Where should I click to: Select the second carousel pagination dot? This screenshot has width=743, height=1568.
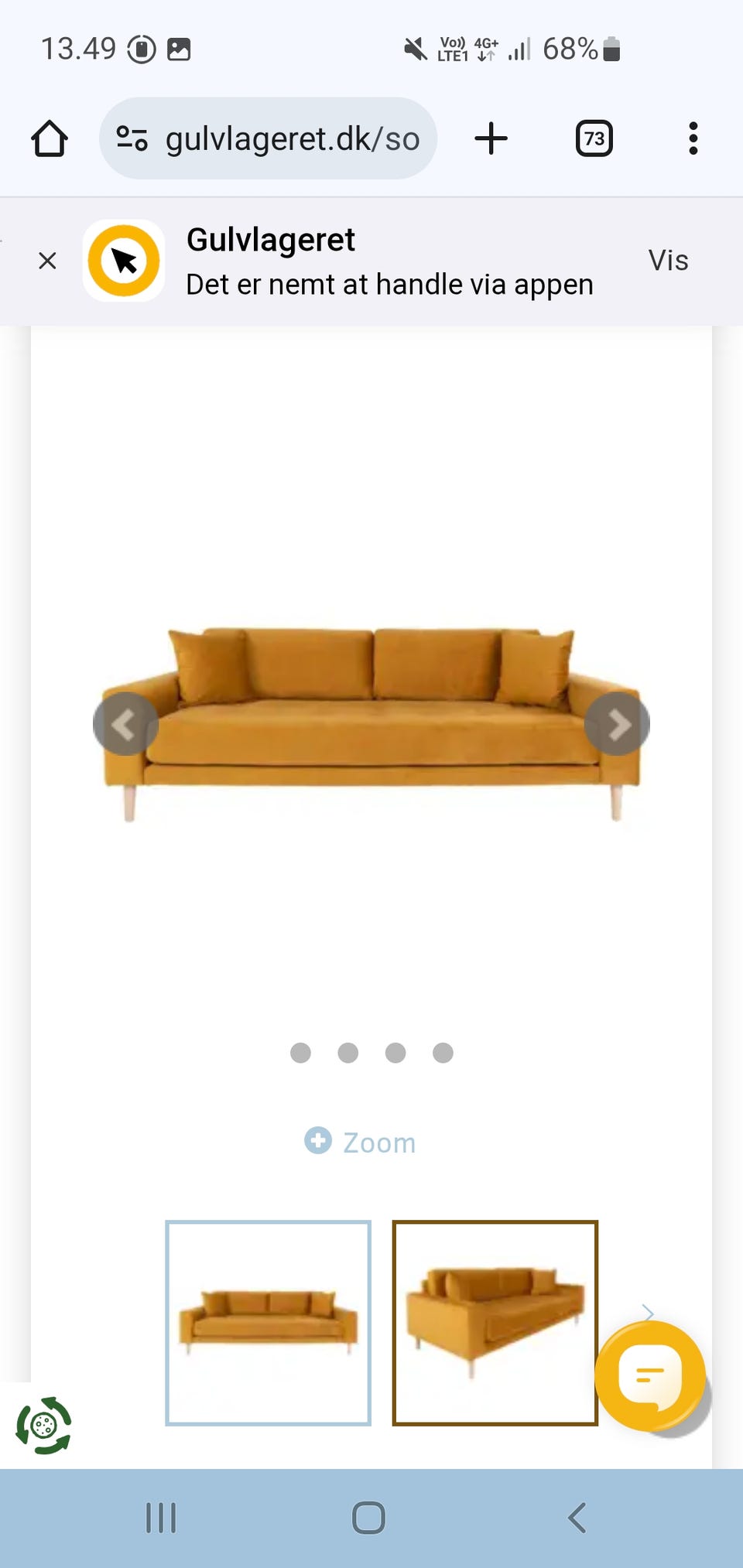(348, 1053)
